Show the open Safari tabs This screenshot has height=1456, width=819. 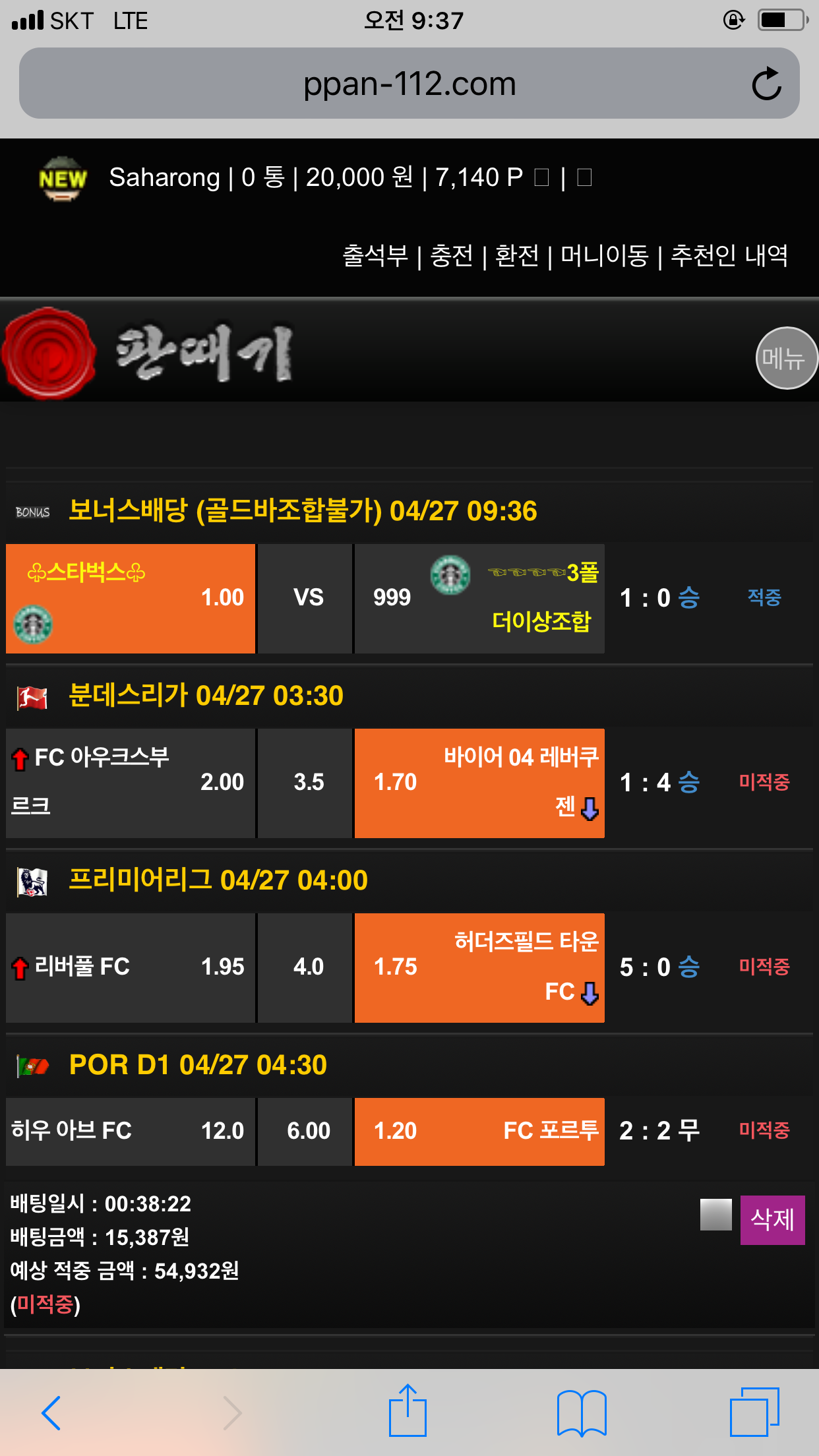coord(754,1412)
